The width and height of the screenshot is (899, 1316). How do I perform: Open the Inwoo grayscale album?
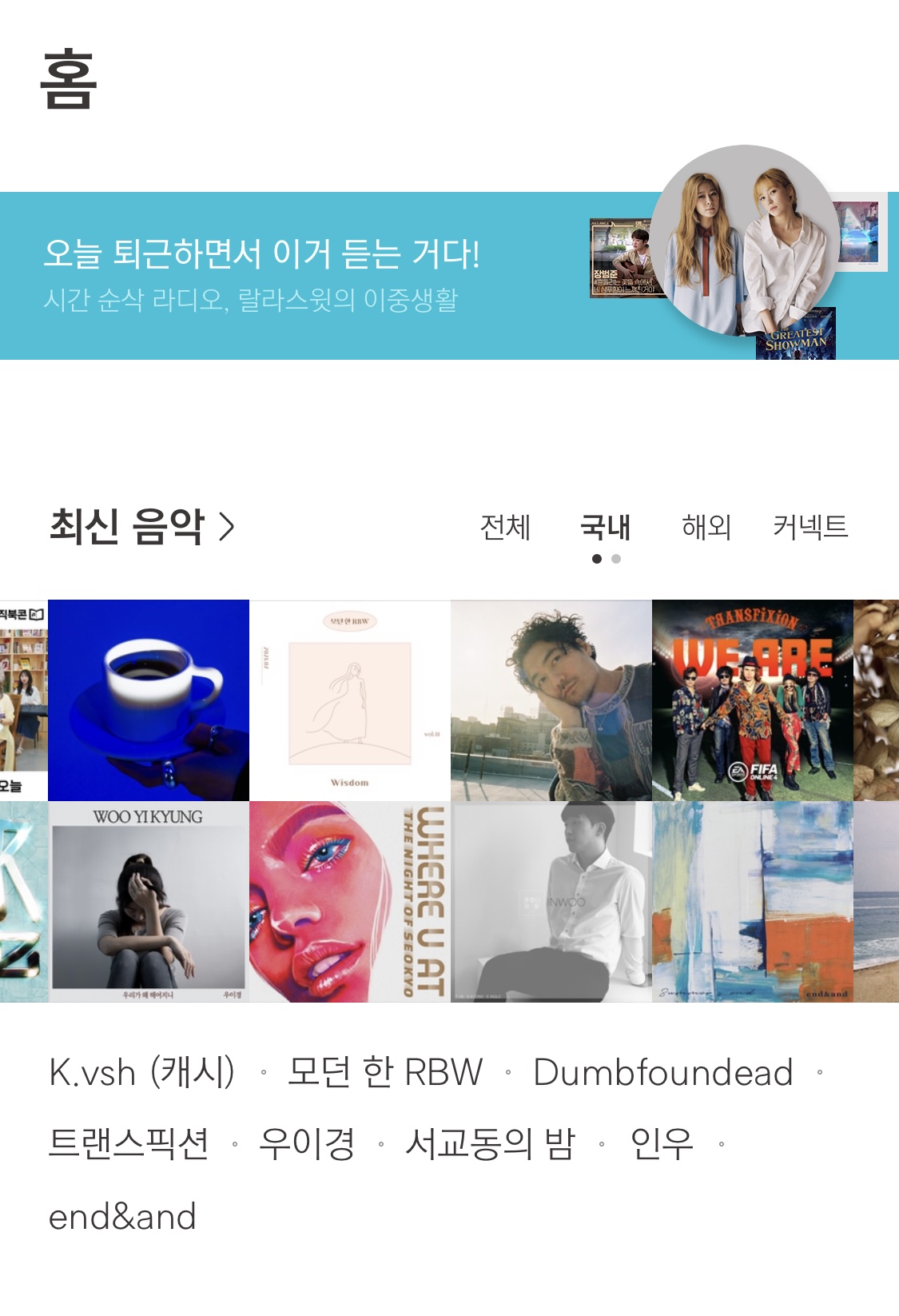(x=551, y=902)
